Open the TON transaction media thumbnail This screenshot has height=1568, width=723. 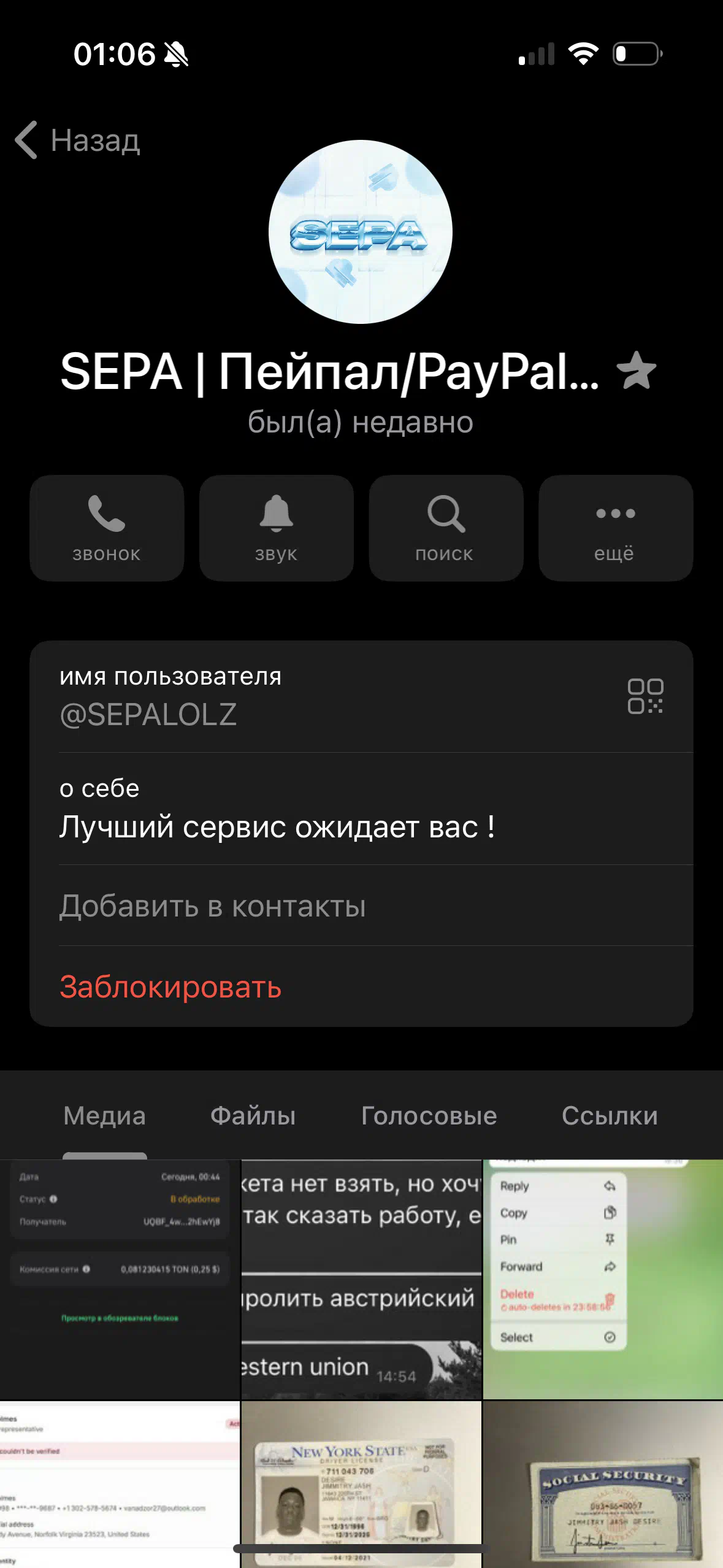point(120,1279)
